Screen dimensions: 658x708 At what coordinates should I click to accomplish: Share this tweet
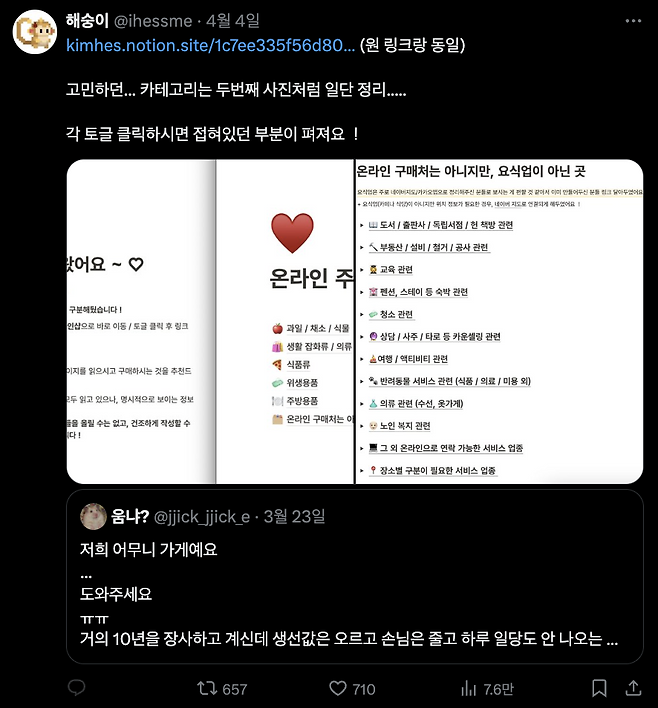click(x=632, y=688)
